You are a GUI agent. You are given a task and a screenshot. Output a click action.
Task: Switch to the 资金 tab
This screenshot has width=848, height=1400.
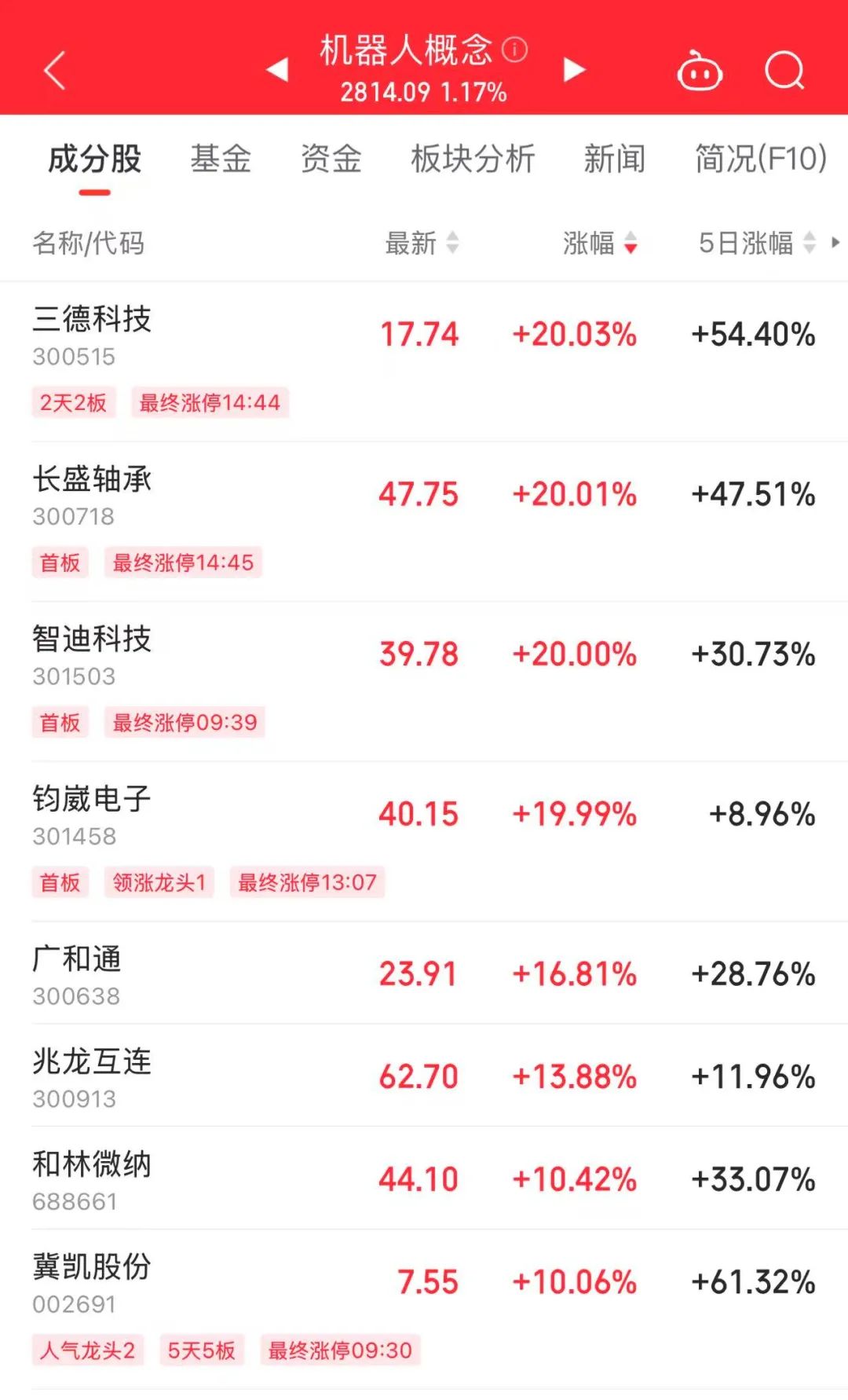coord(331,159)
